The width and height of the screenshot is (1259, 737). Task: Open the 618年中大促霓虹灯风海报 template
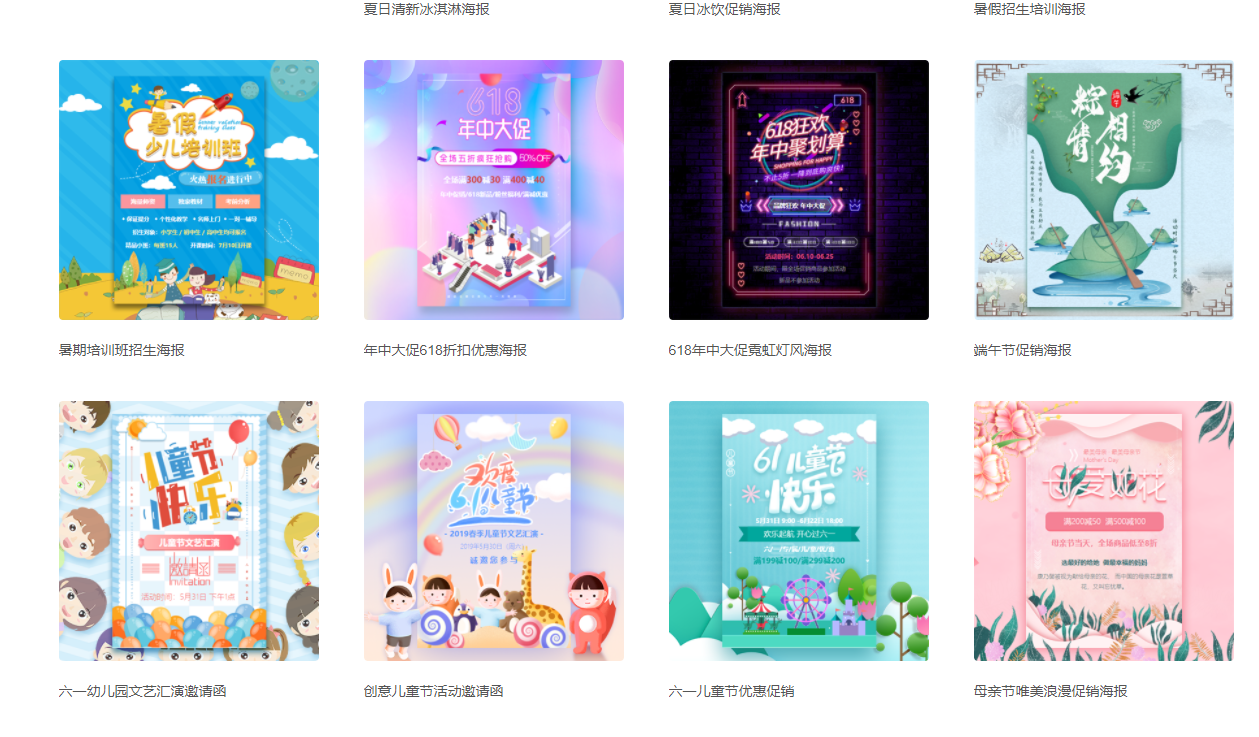[x=798, y=190]
